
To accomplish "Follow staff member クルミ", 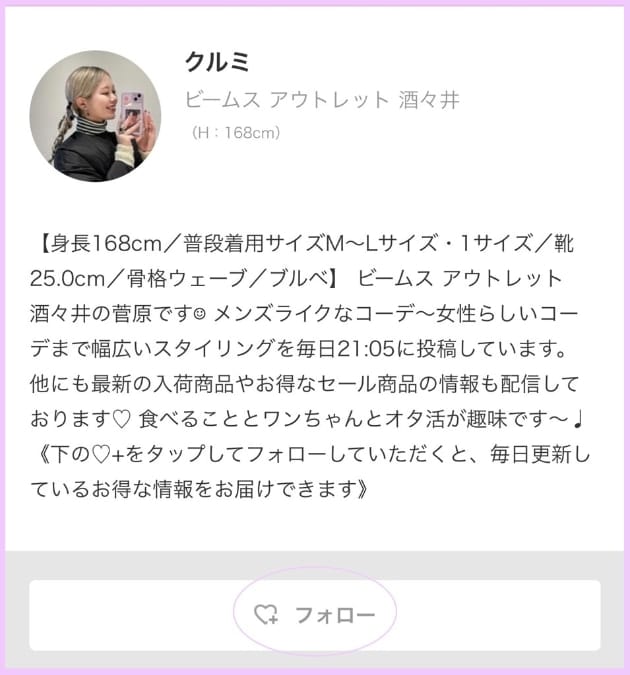I will coord(315,615).
